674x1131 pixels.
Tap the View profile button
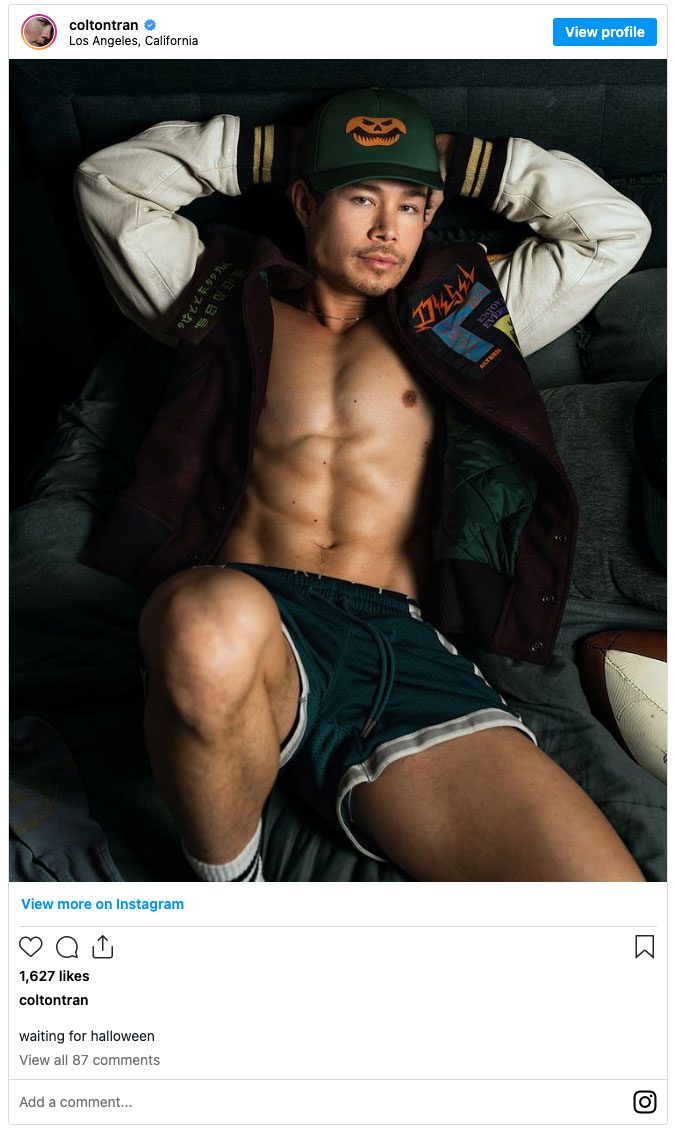pyautogui.click(x=604, y=32)
